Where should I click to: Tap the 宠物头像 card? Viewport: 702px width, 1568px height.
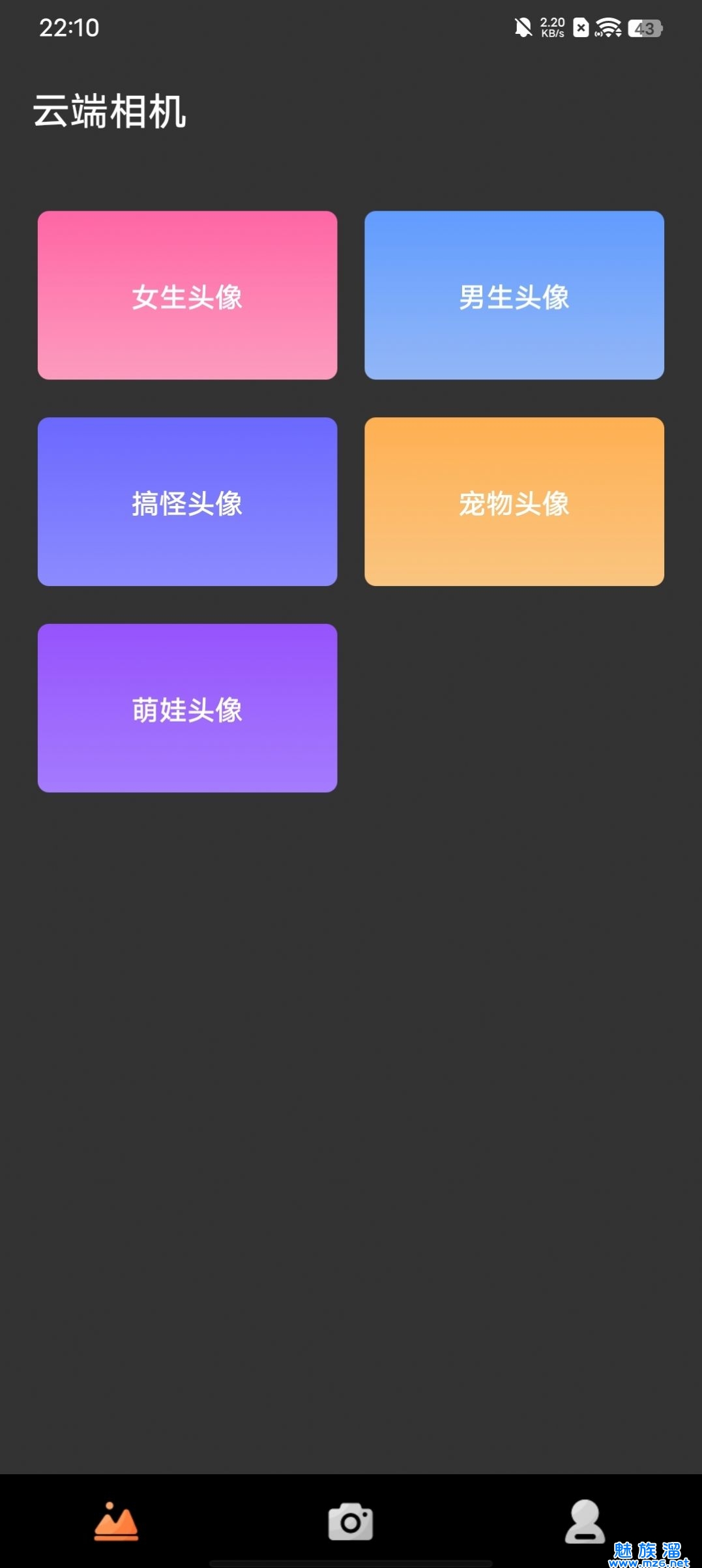514,501
